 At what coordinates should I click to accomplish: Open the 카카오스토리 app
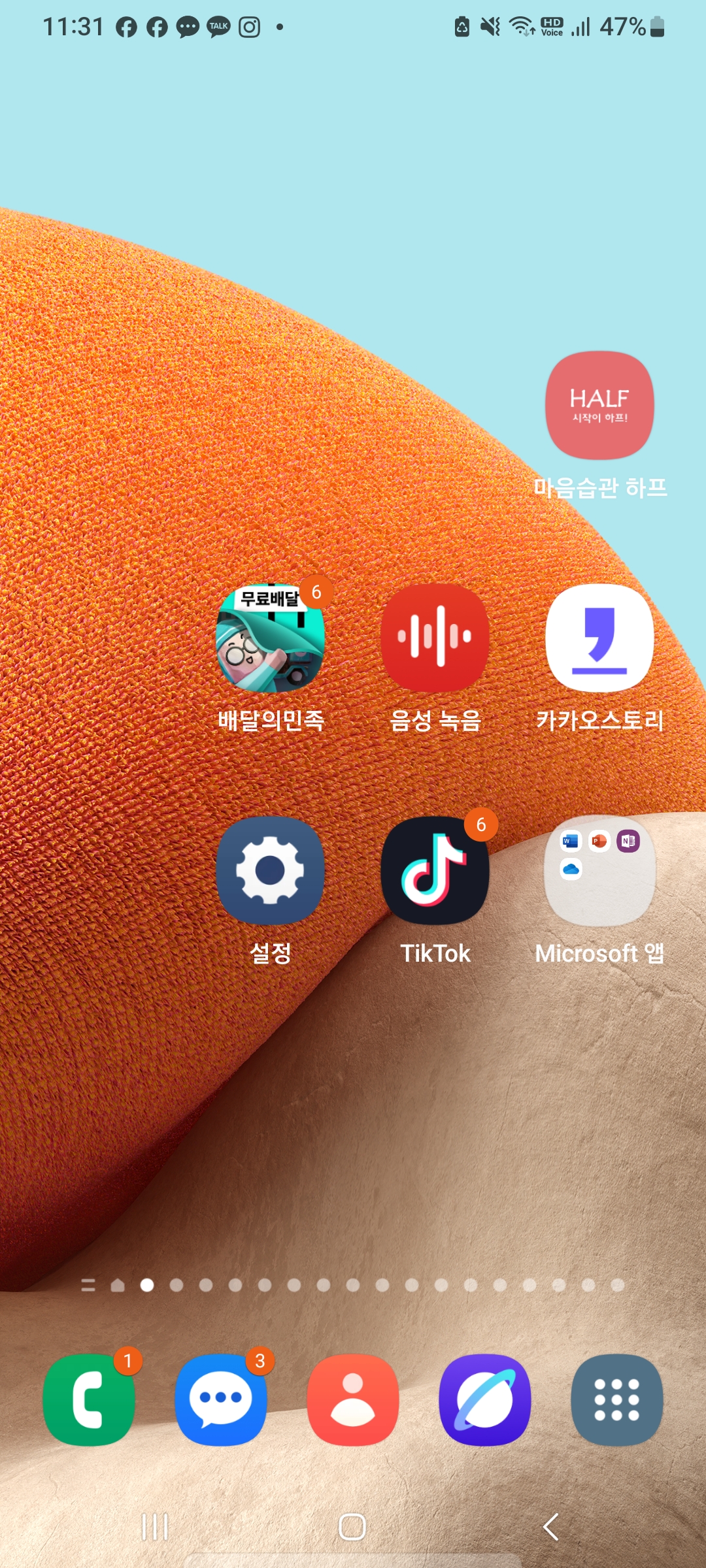[599, 638]
